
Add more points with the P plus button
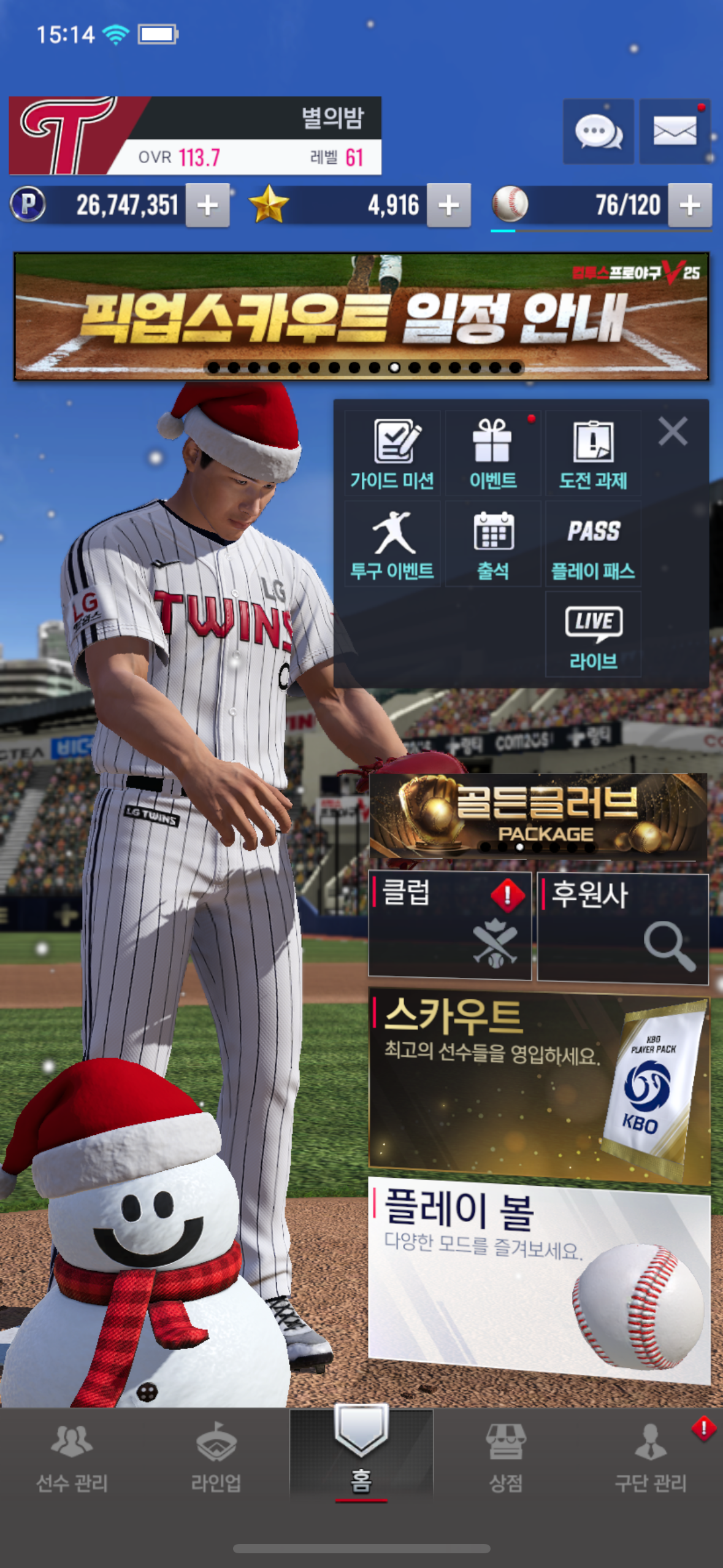pos(207,206)
